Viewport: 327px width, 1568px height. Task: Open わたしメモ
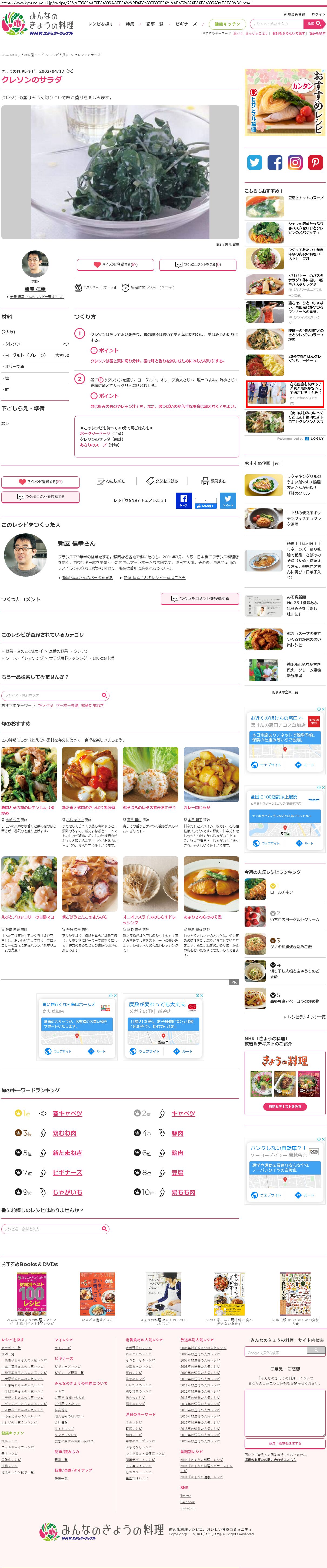[x=111, y=481]
